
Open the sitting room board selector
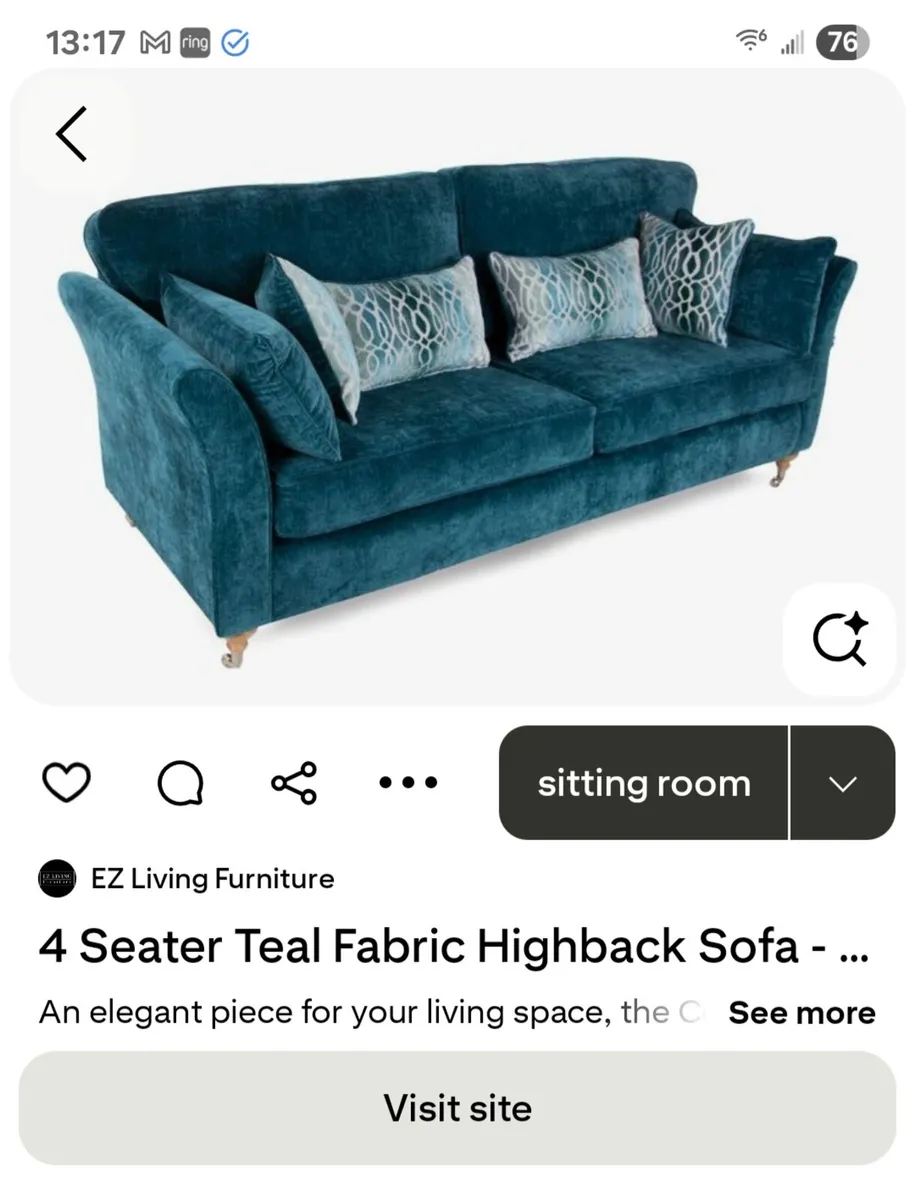point(643,783)
